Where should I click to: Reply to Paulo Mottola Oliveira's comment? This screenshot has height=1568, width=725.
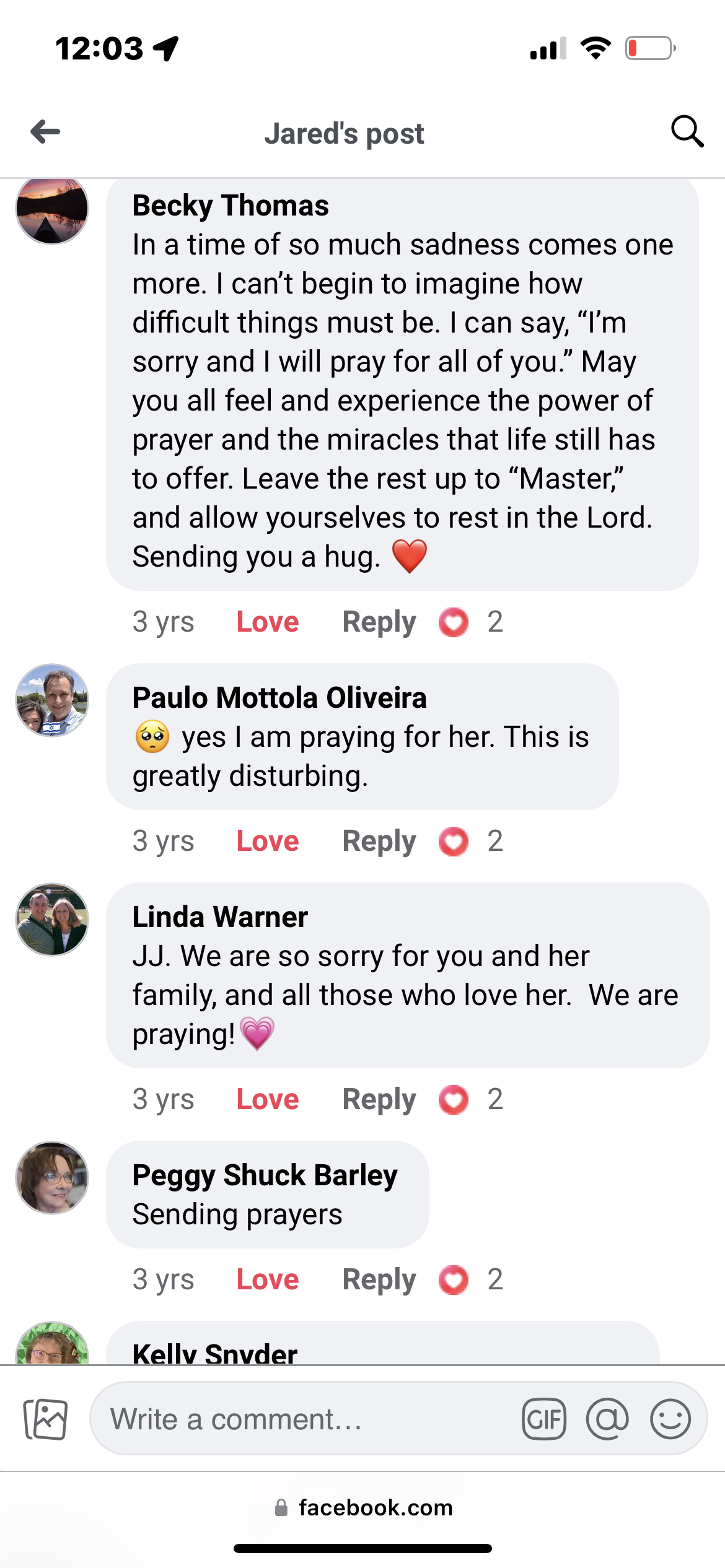[379, 841]
